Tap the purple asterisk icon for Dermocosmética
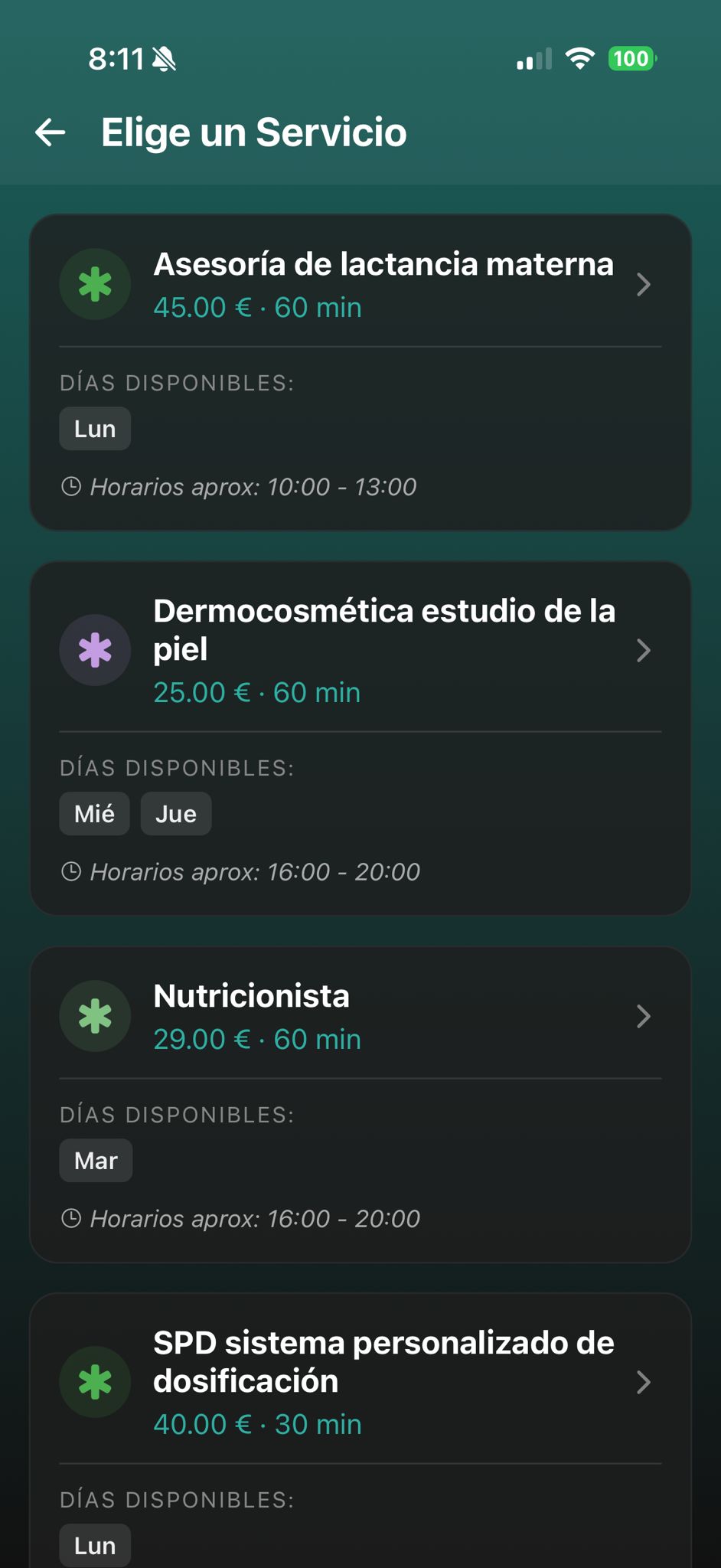Viewport: 721px width, 1568px height. 94,650
